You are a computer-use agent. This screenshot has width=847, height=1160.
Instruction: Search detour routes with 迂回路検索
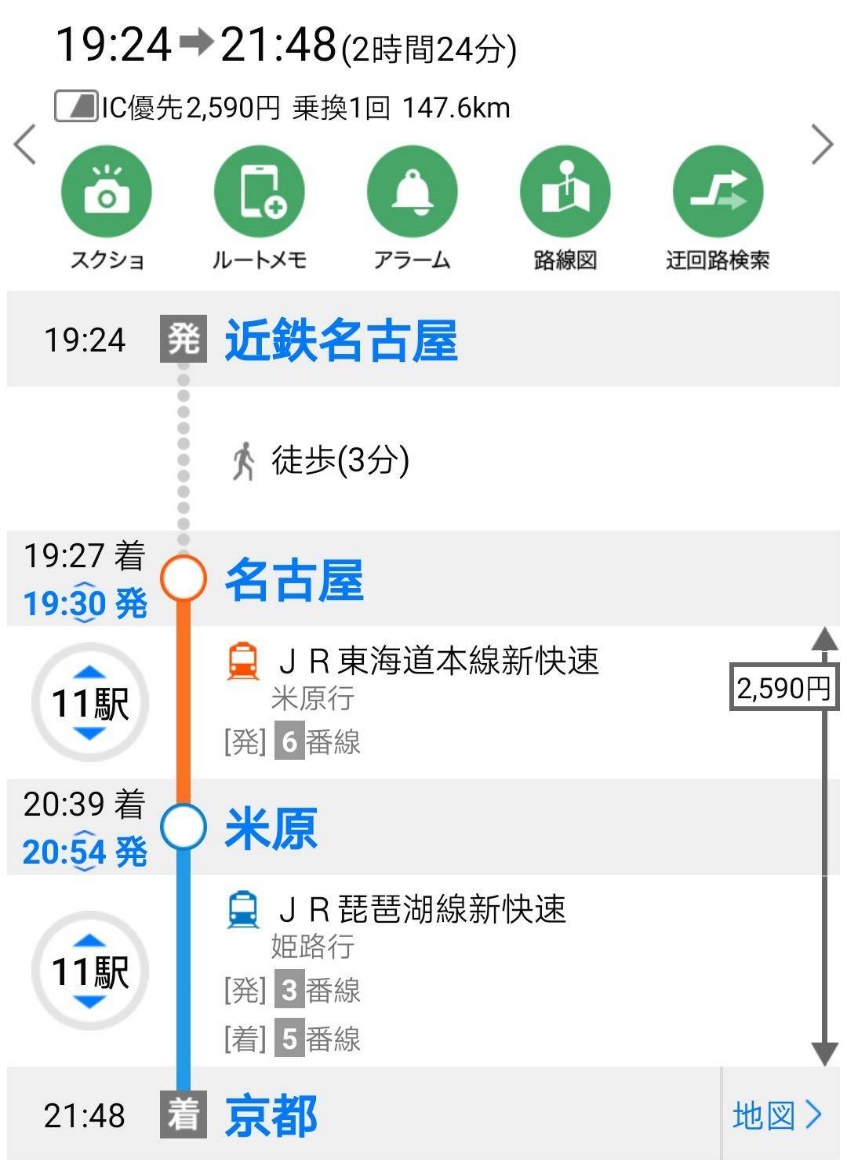pyautogui.click(x=717, y=192)
